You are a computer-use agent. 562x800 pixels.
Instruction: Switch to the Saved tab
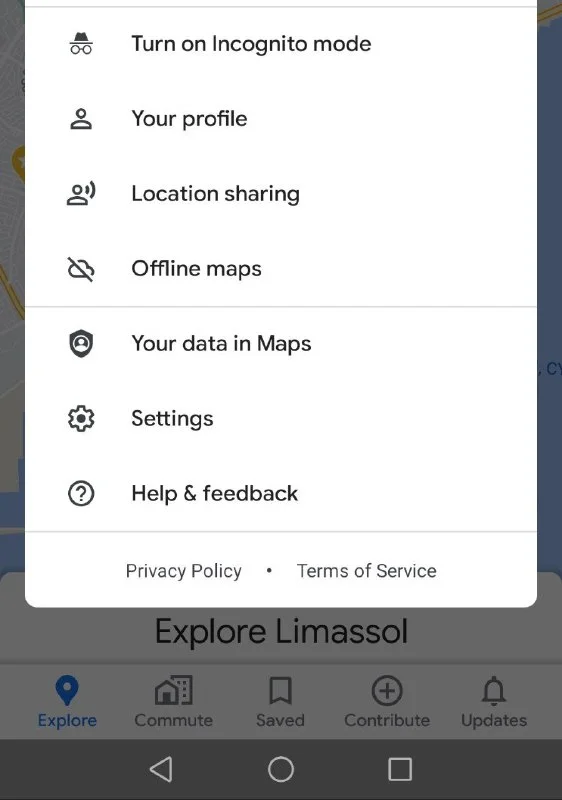tap(280, 702)
